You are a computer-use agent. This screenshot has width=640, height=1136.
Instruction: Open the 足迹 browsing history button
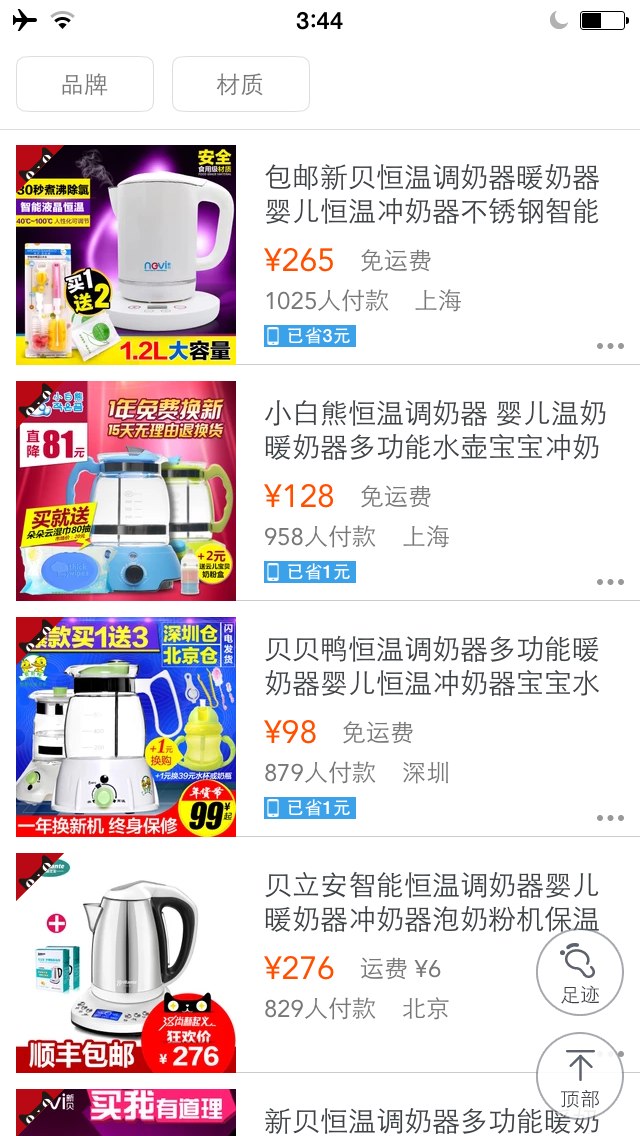[x=580, y=973]
